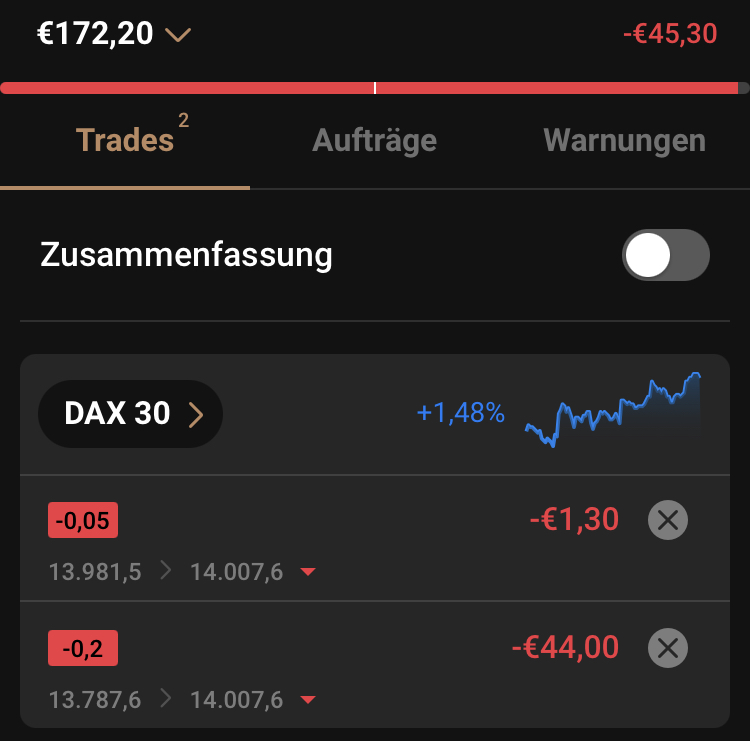Close the trade losing €44,00
Screen dimensions: 750x741
[x=668, y=648]
